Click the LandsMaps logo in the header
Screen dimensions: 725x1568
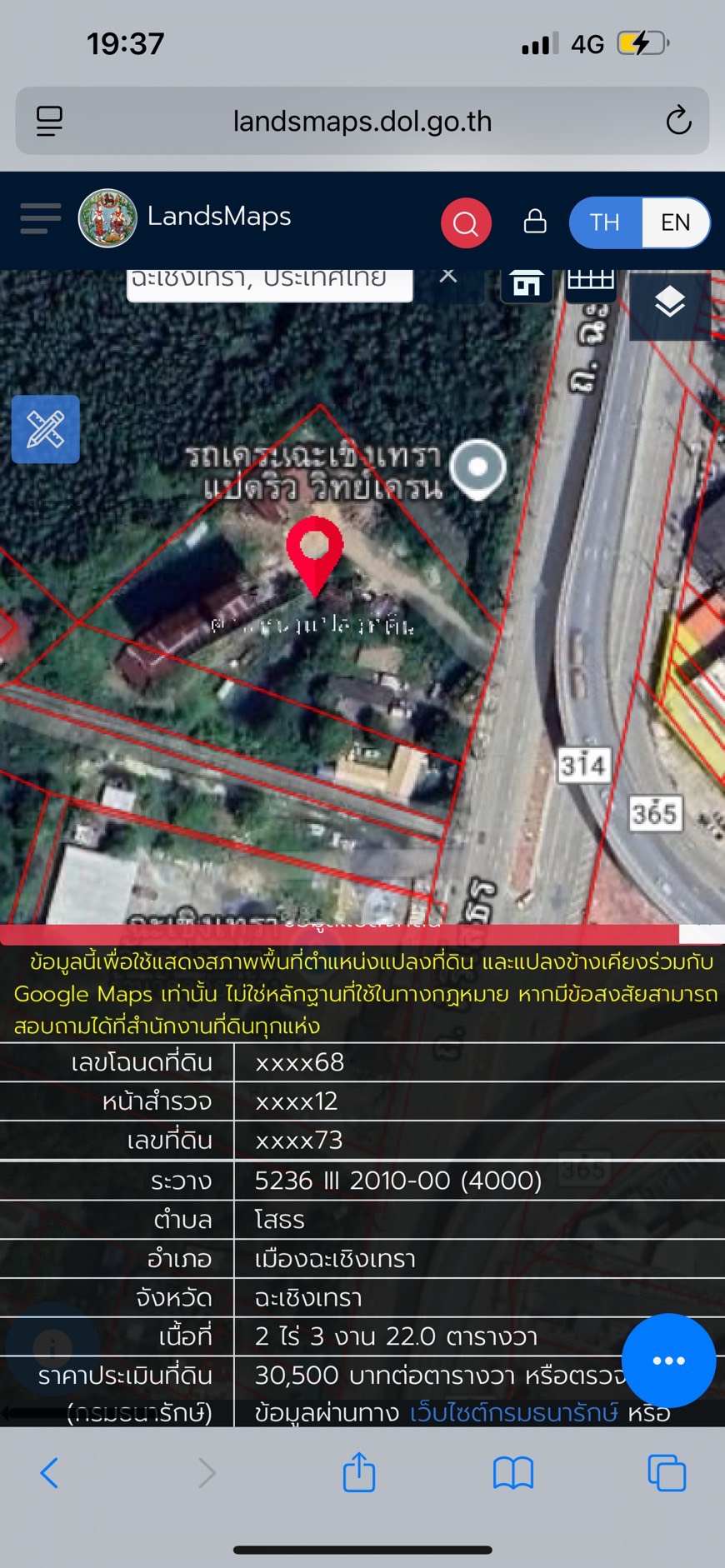pyautogui.click(x=108, y=217)
